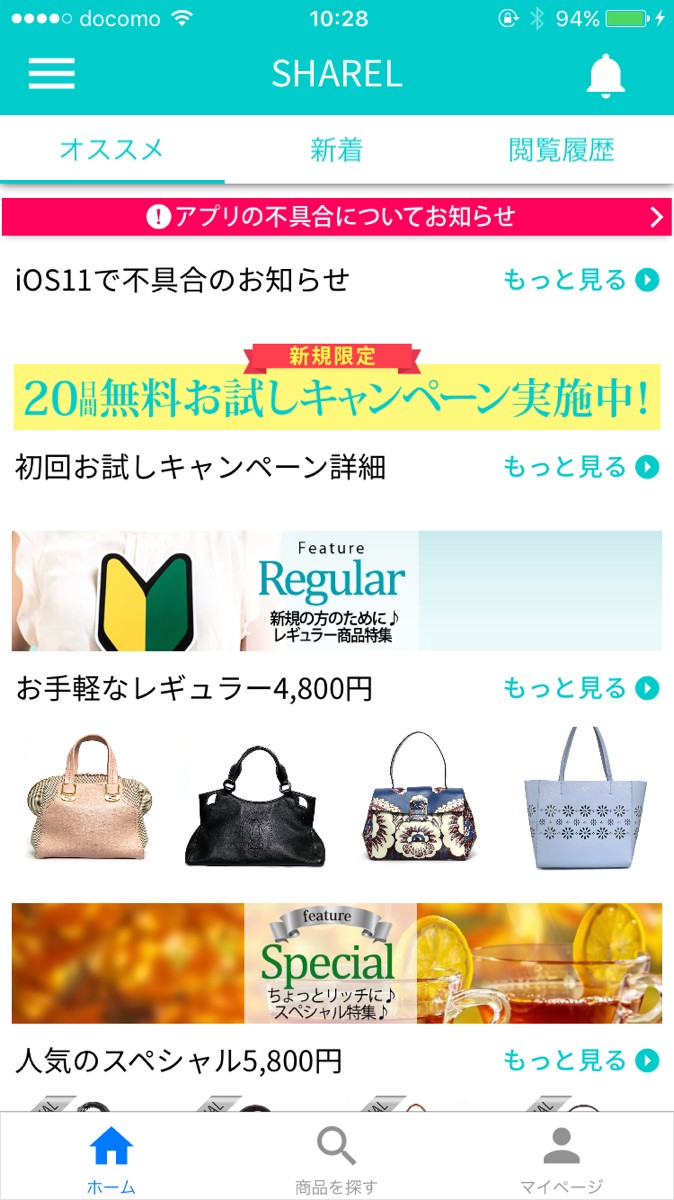Open the hamburger drawer menu
674x1200 pixels.
[52, 73]
